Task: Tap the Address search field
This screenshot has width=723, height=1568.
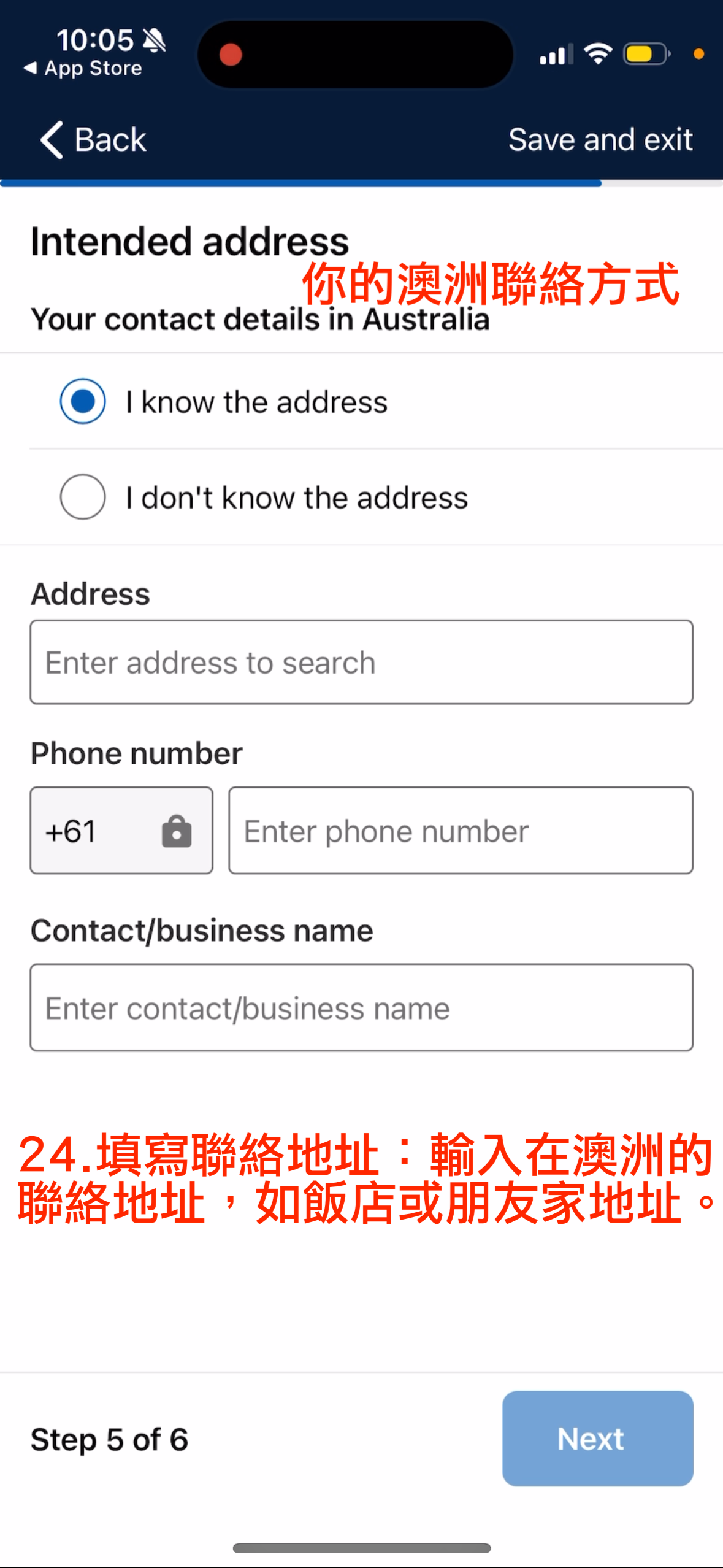Action: click(361, 662)
